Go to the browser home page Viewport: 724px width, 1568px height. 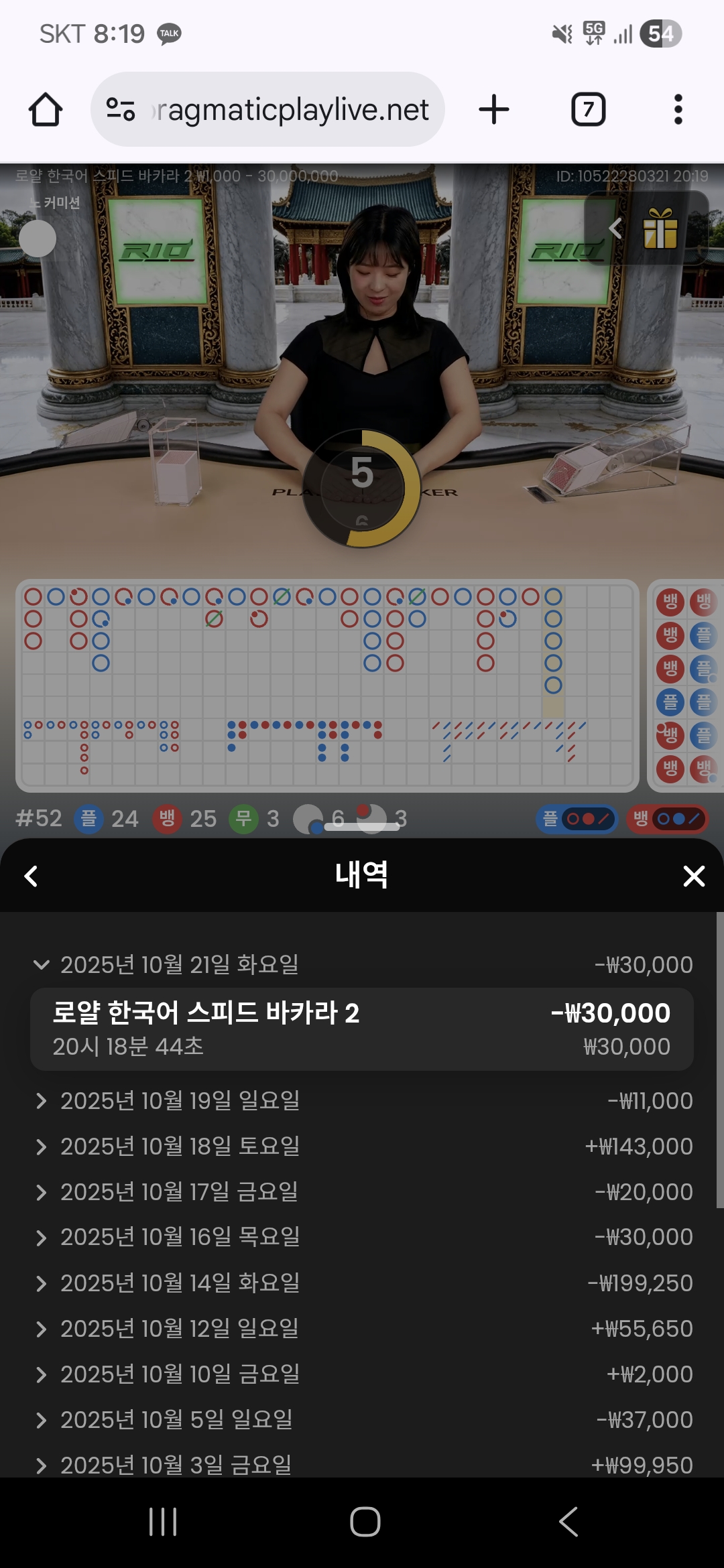point(46,109)
